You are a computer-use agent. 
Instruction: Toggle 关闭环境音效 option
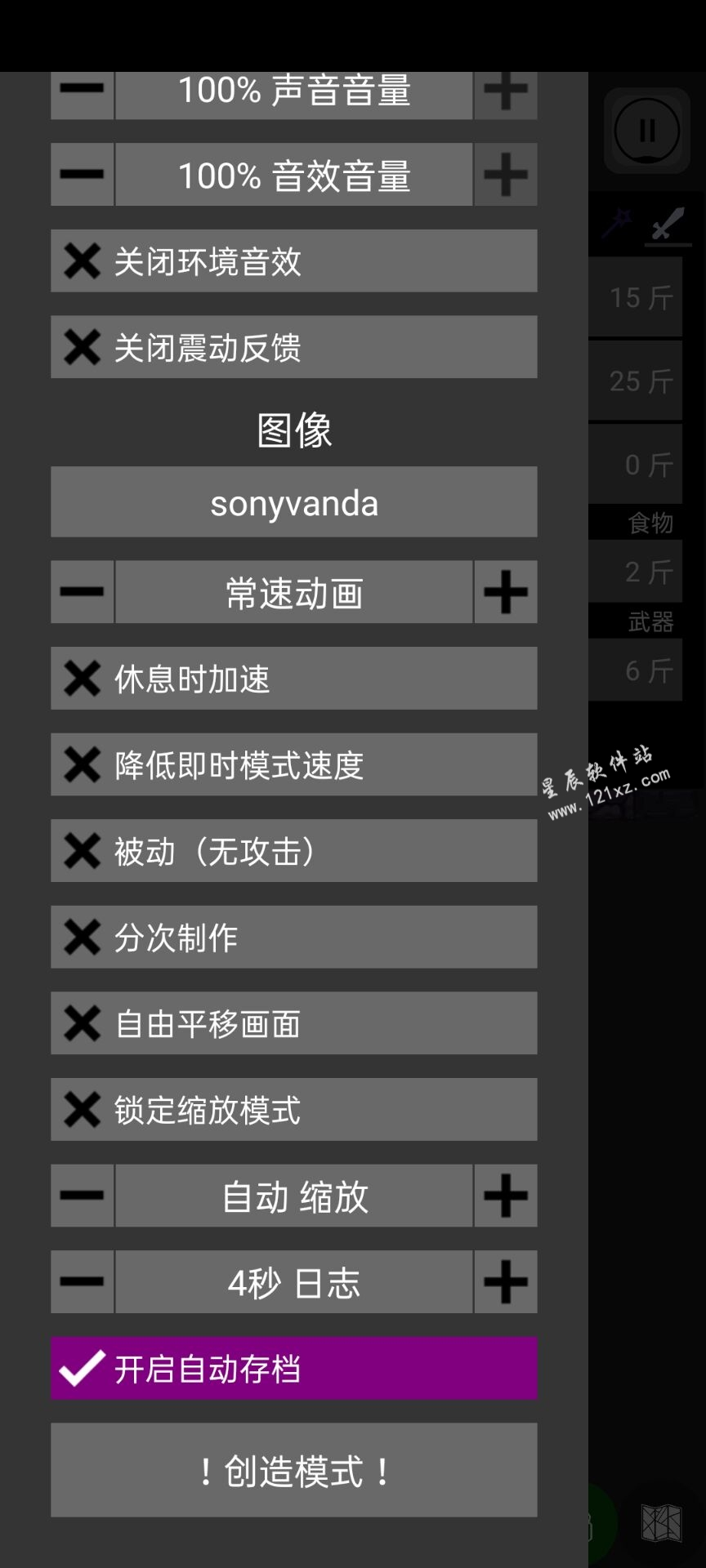coord(293,261)
